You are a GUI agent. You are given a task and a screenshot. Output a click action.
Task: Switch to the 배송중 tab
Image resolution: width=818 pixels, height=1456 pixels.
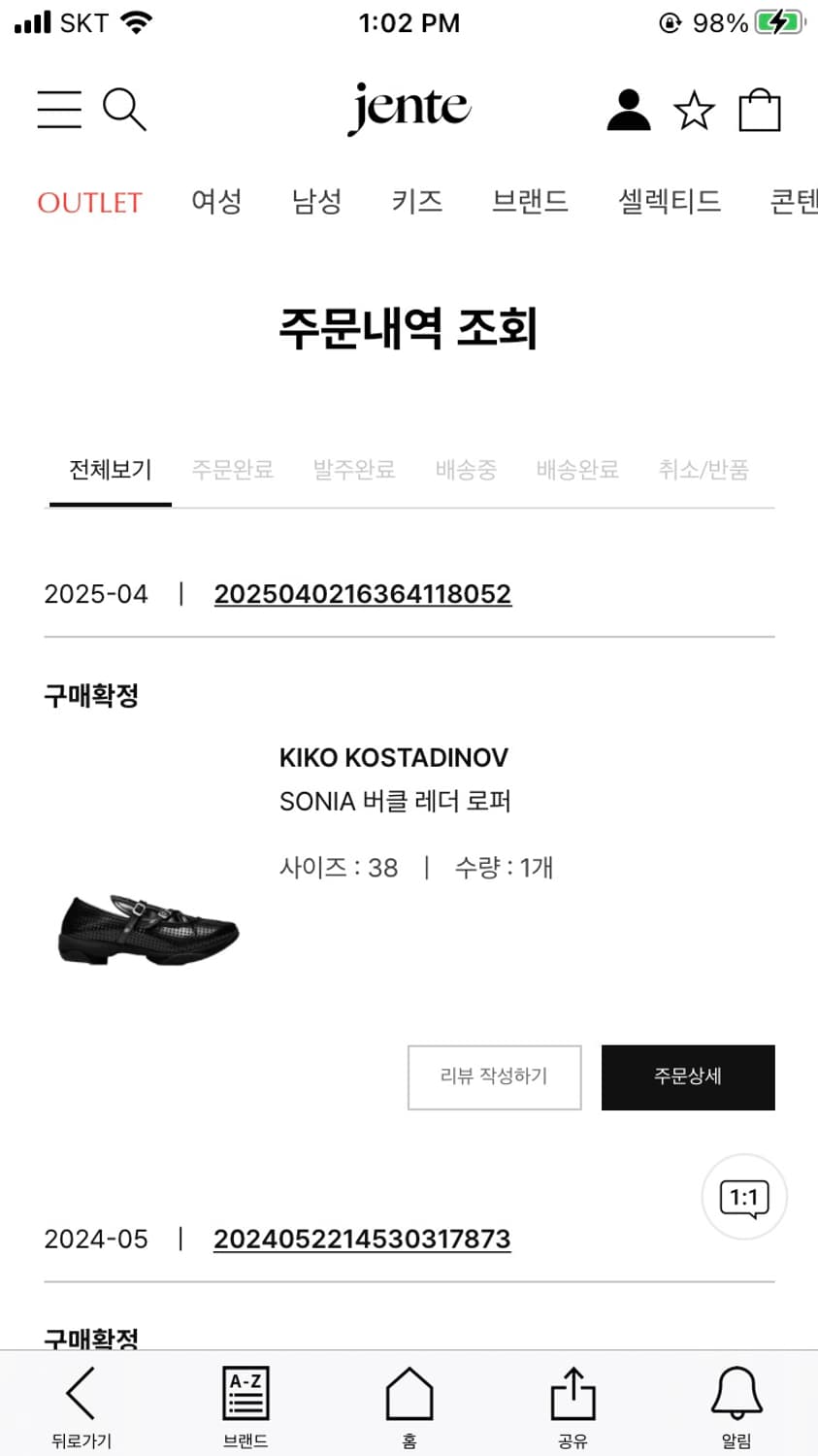pyautogui.click(x=465, y=469)
